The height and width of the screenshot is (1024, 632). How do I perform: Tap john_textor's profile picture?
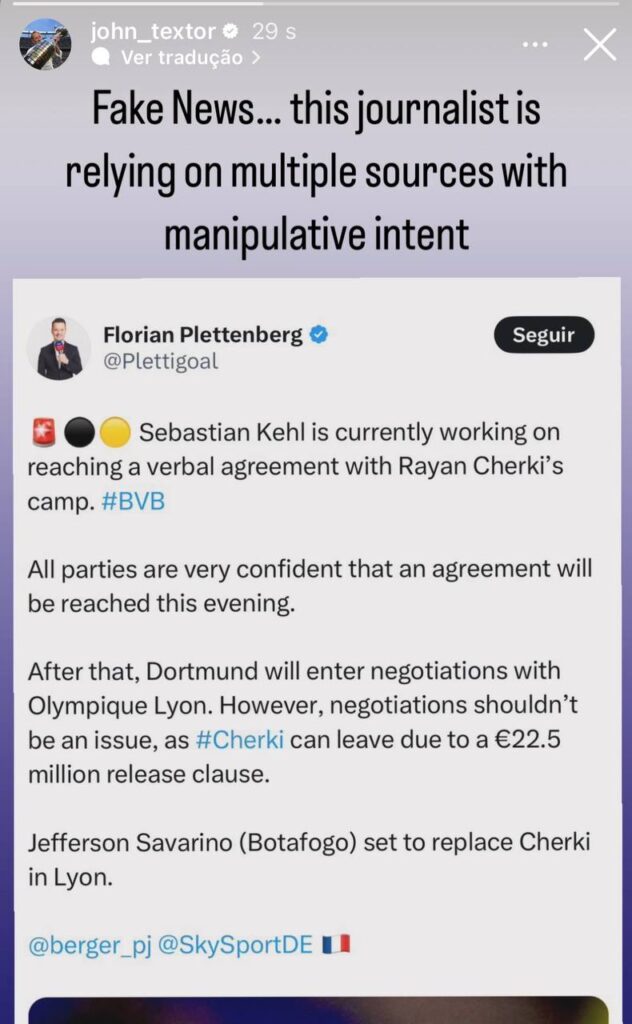(x=46, y=44)
